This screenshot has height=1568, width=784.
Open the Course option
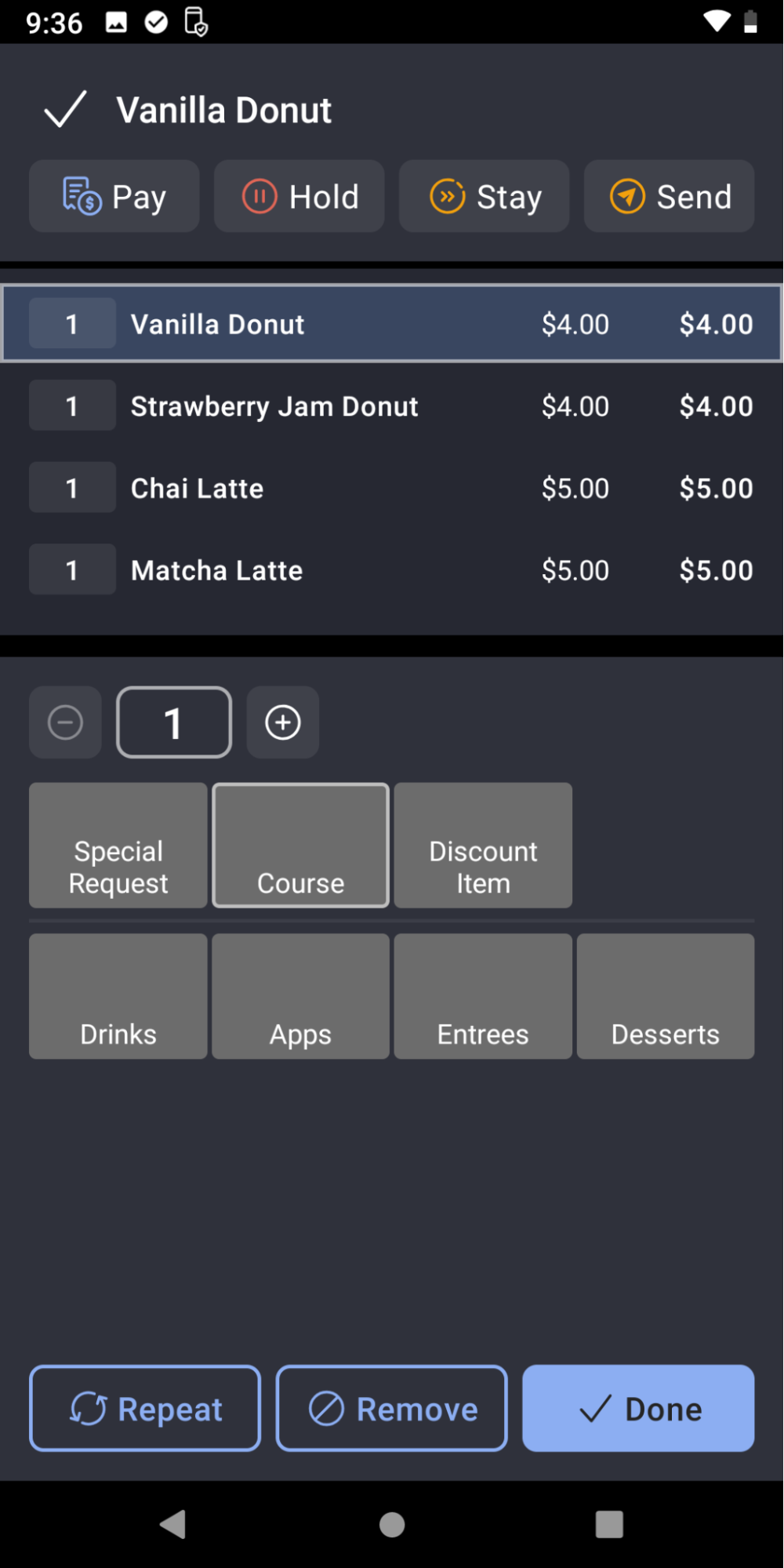[300, 845]
